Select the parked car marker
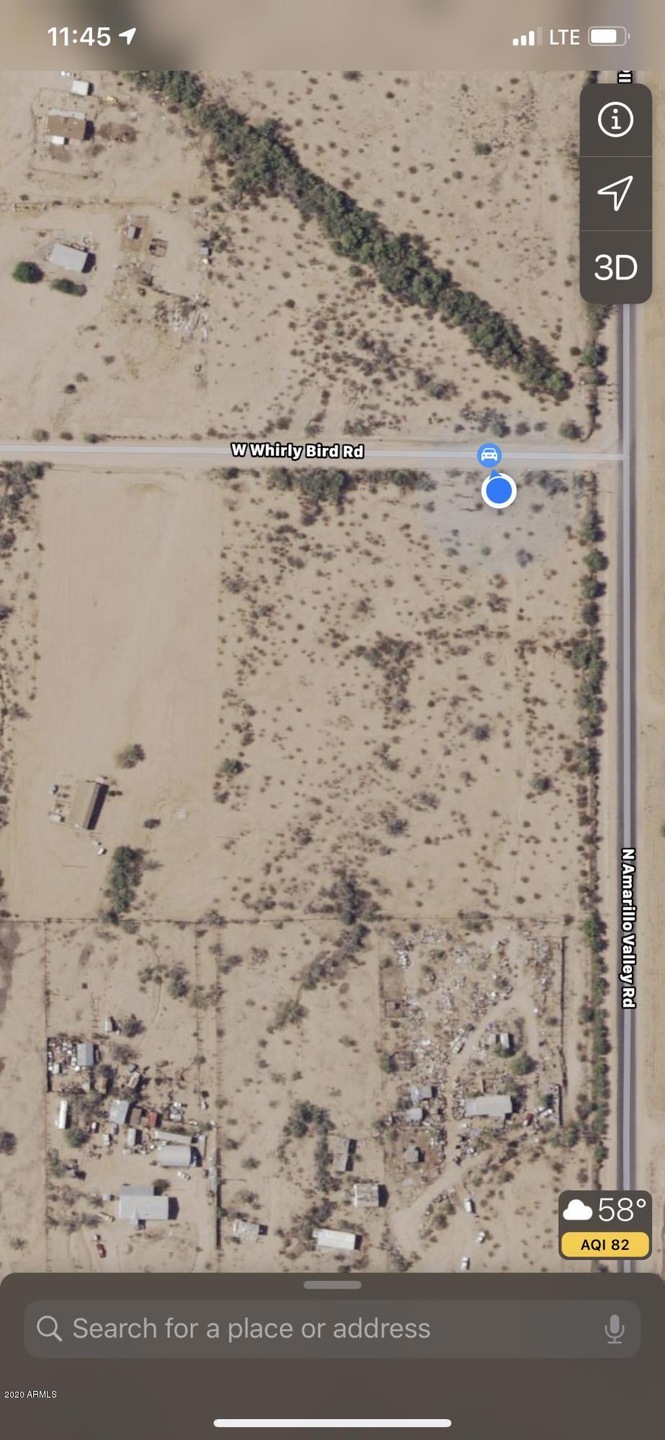Viewport: 665px width, 1440px height. 489,456
